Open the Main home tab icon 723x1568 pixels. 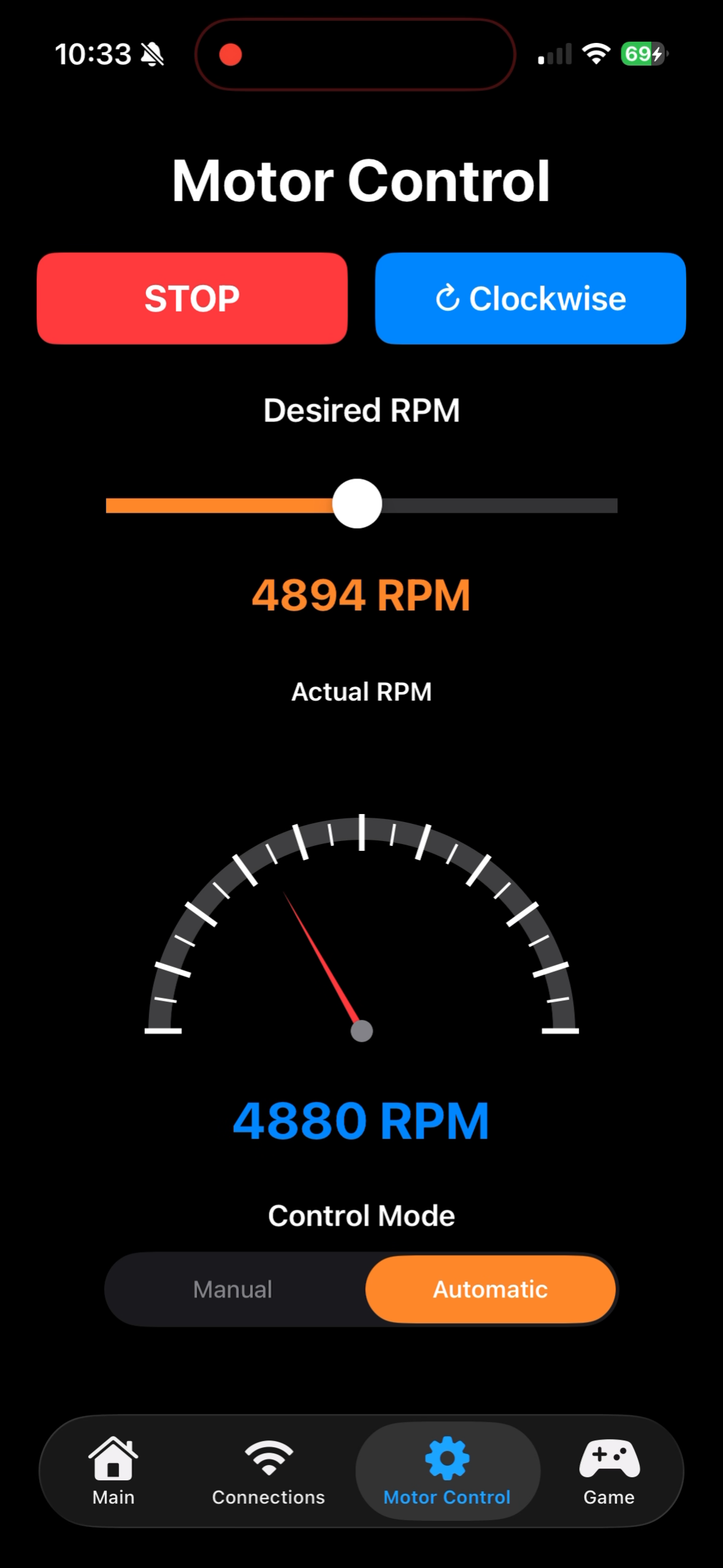[x=113, y=1458]
